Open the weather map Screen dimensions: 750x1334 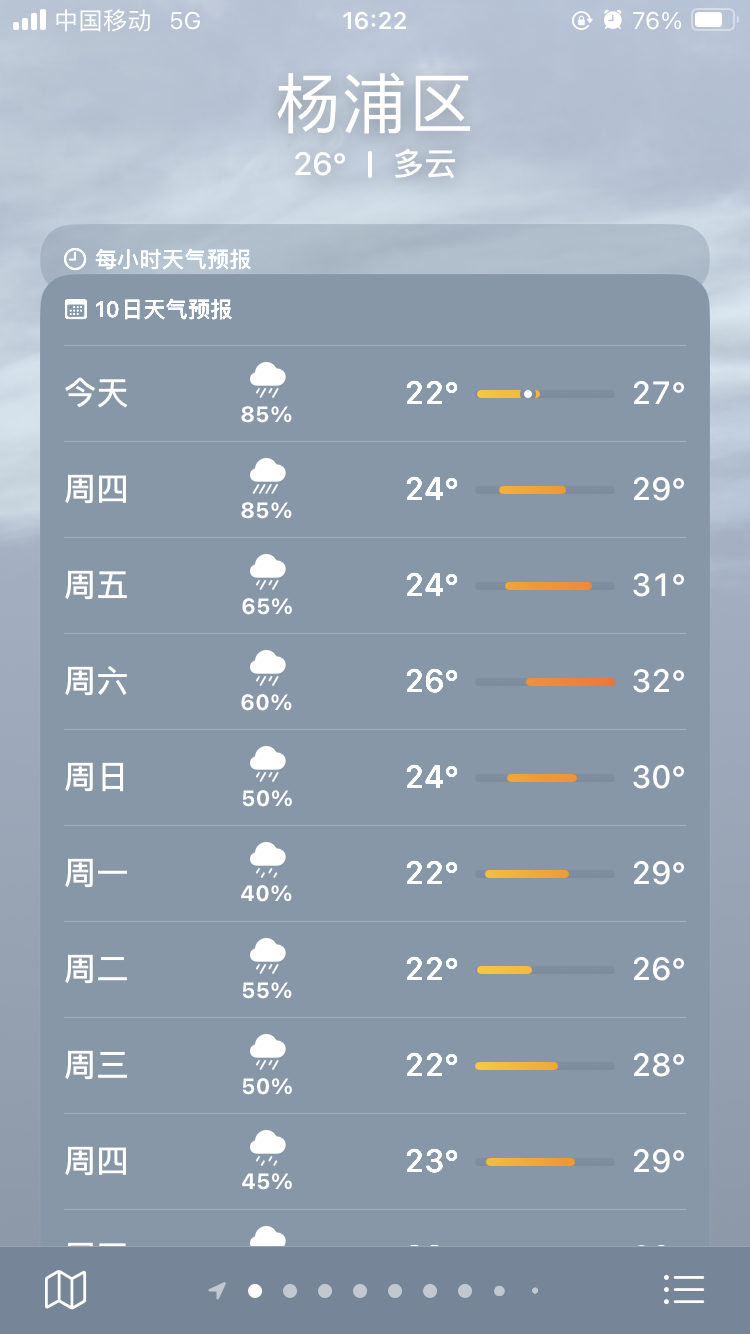point(66,1290)
